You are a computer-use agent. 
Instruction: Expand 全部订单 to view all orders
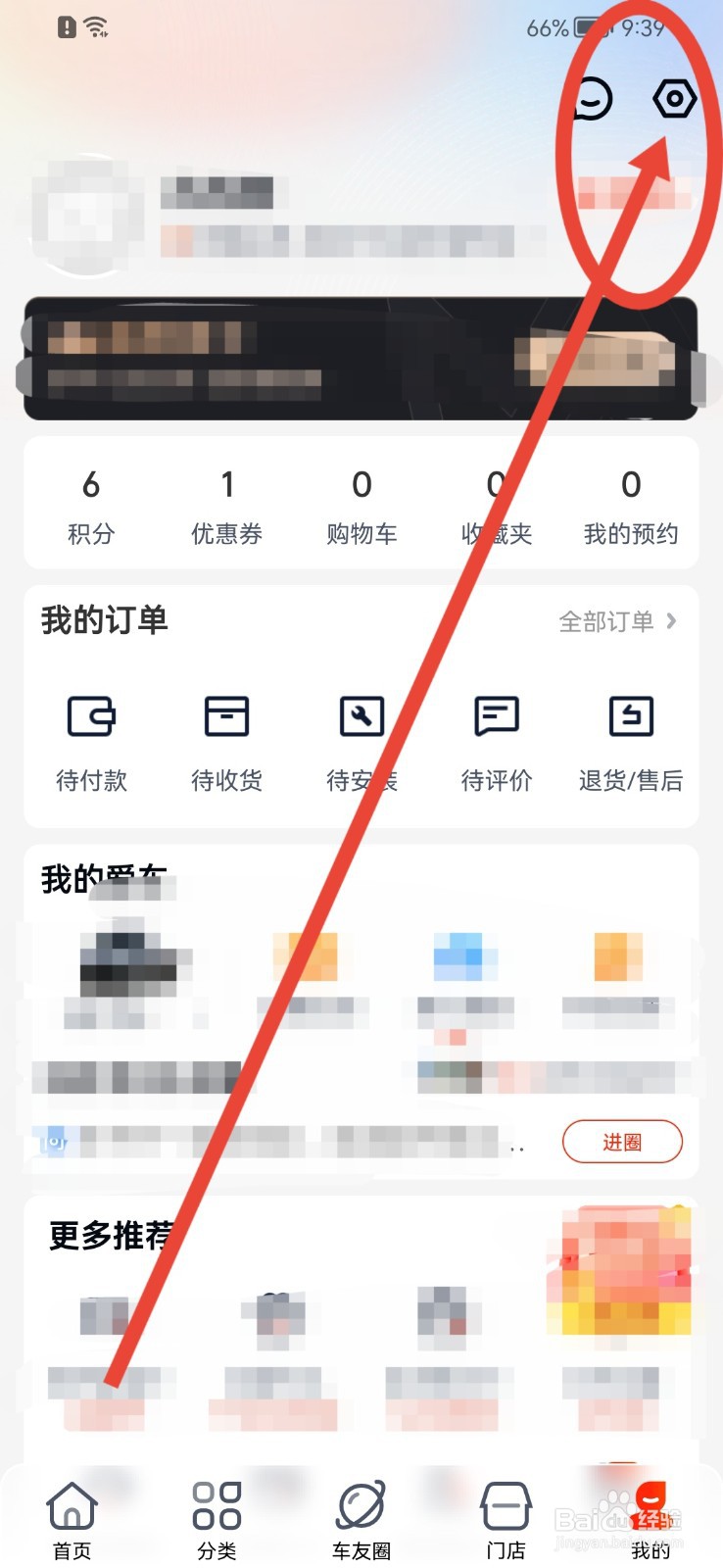617,620
